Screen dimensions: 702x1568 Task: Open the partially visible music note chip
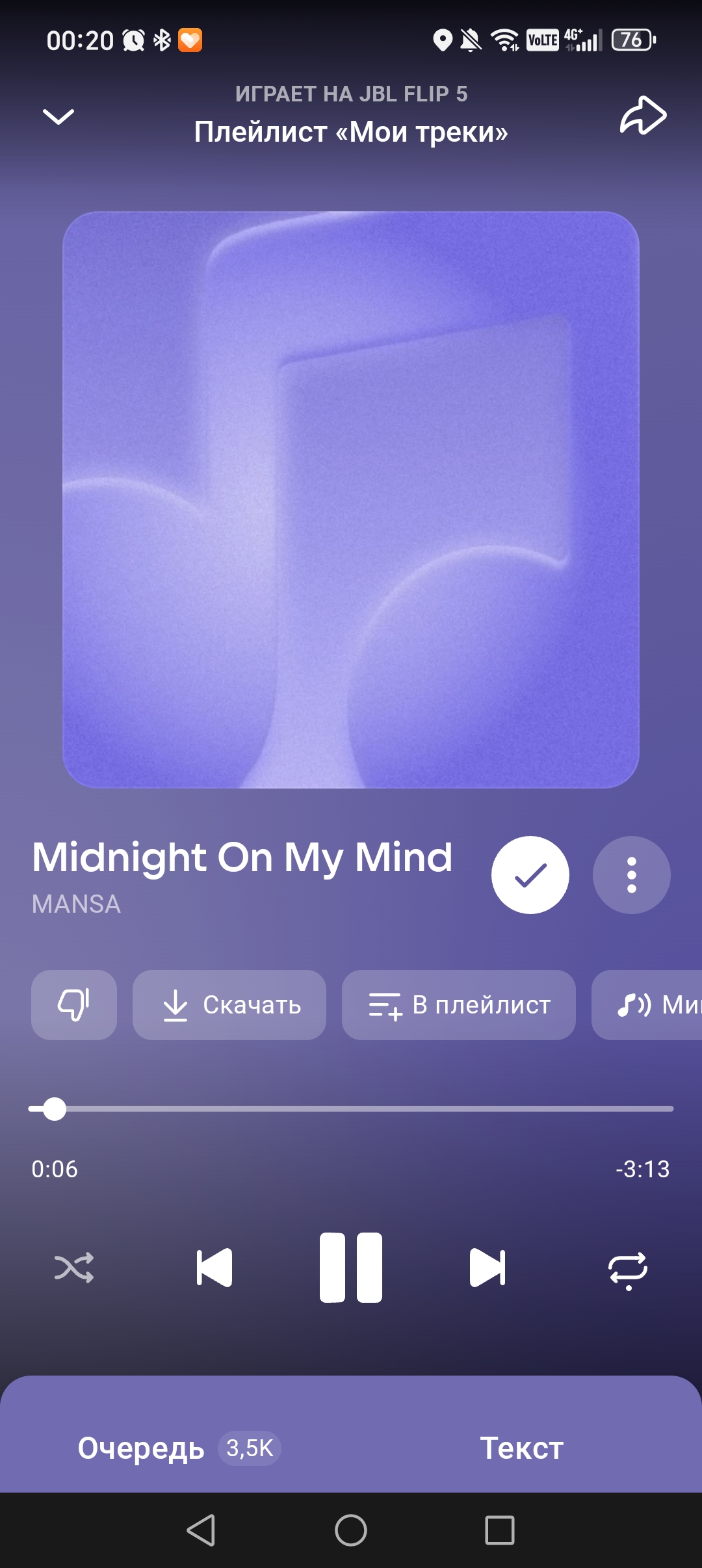coord(650,1005)
